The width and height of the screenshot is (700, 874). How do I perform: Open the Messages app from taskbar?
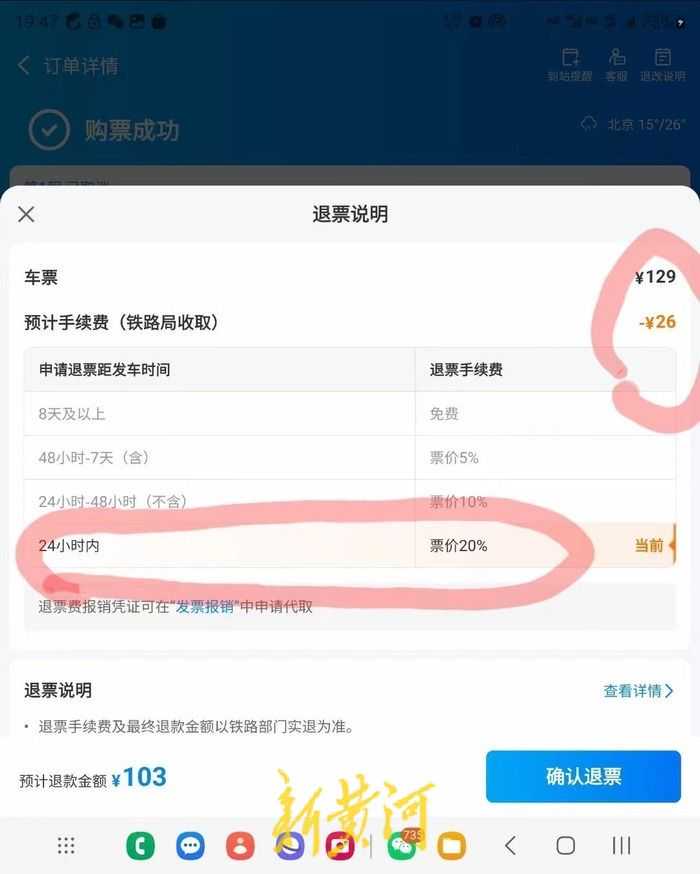190,846
